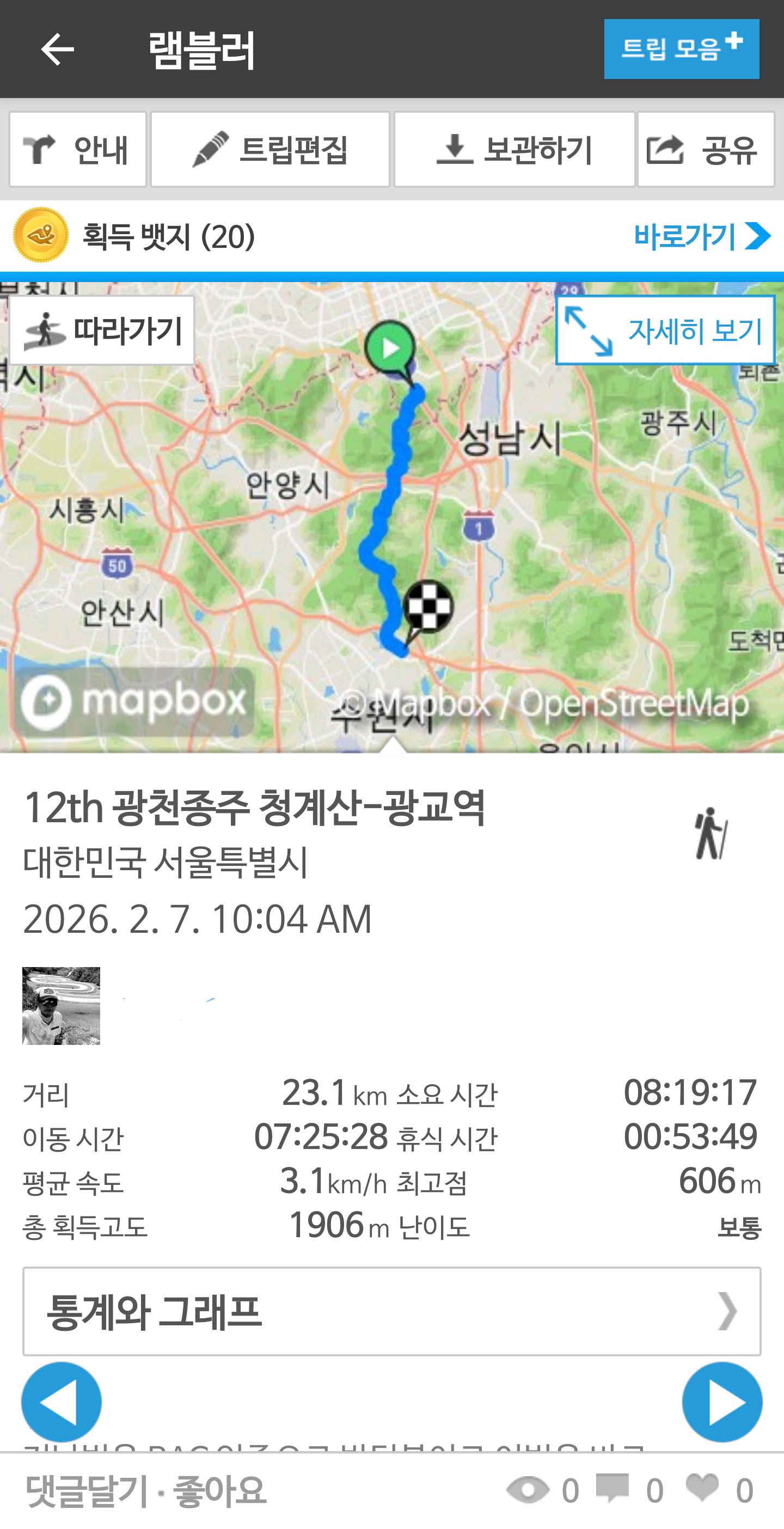
Task: Open the user's profile photo
Action: click(x=61, y=1006)
